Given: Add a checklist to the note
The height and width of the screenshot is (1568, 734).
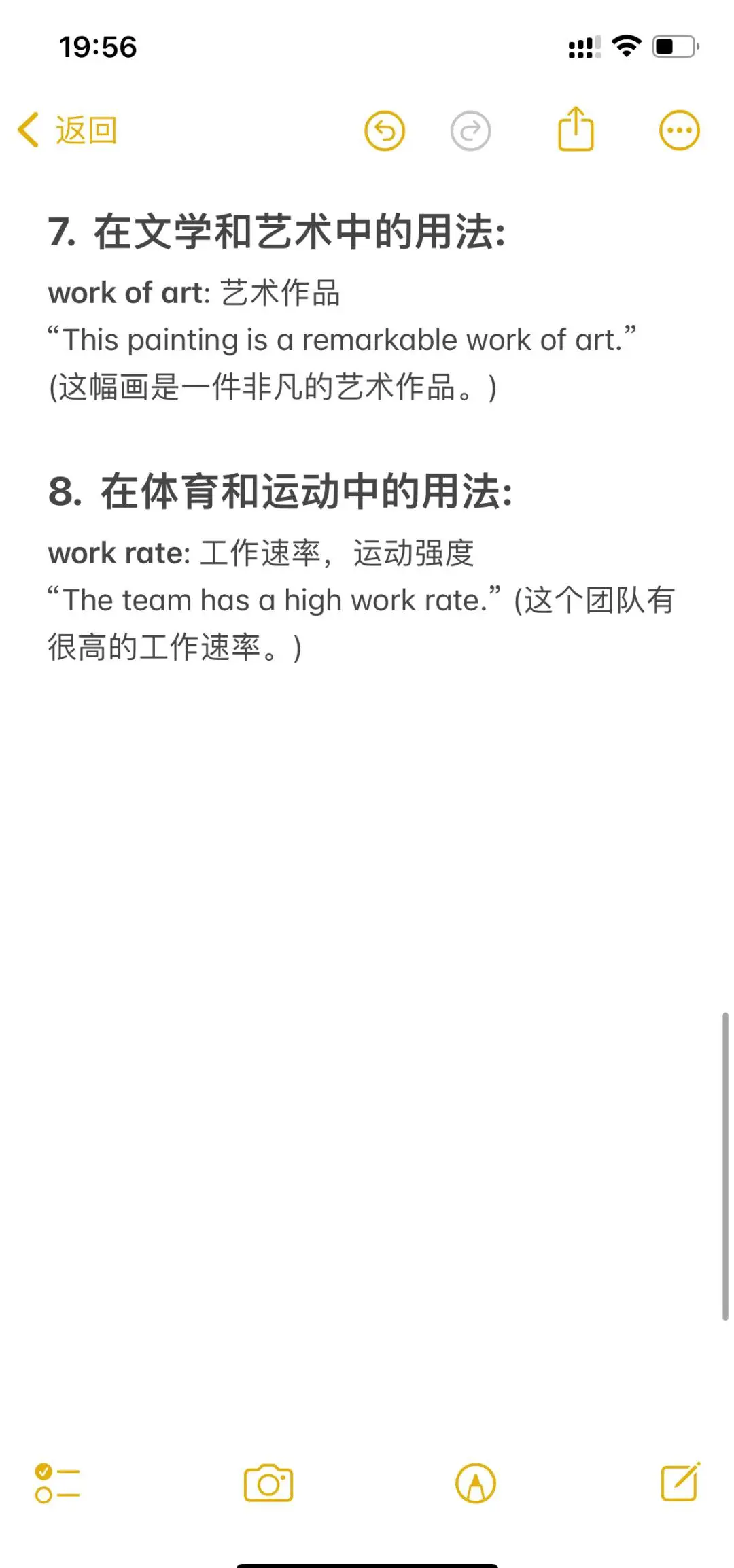Looking at the screenshot, I should 57,1482.
